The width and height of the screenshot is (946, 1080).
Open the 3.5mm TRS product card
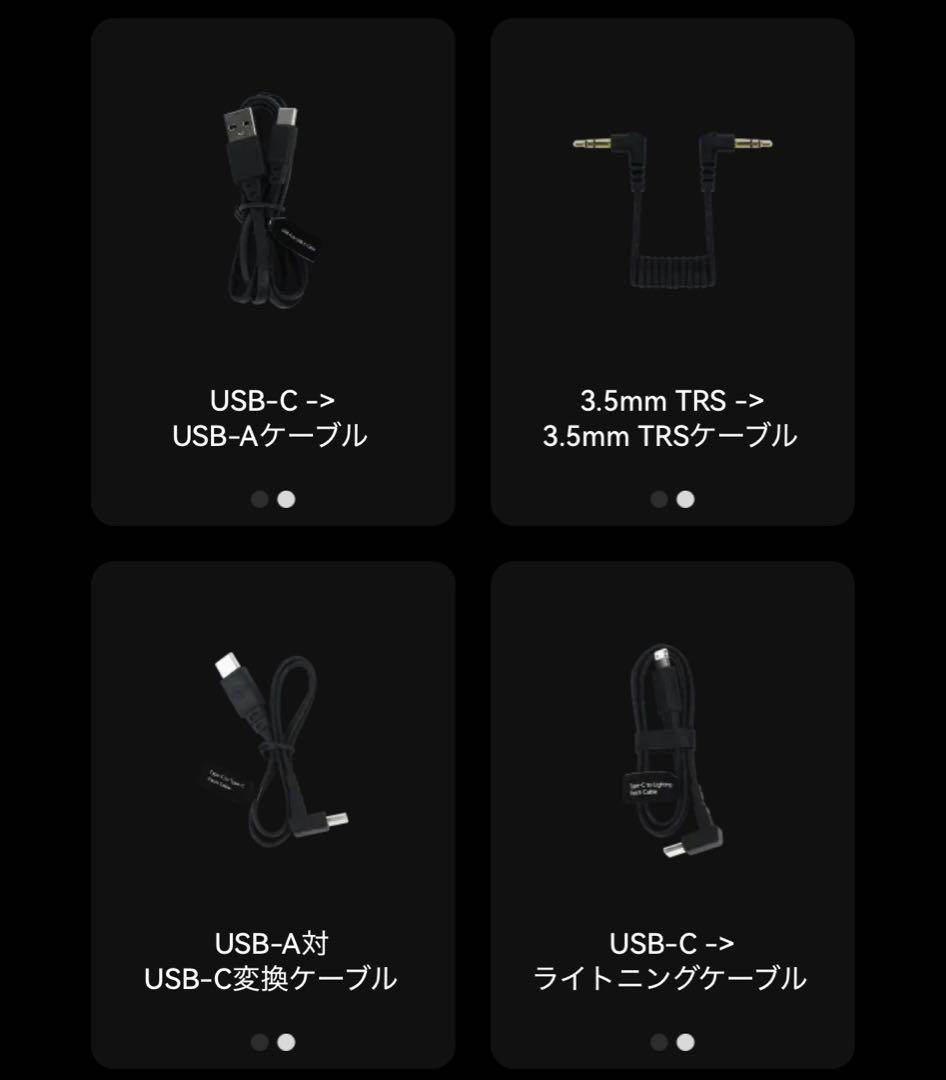pyautogui.click(x=671, y=270)
